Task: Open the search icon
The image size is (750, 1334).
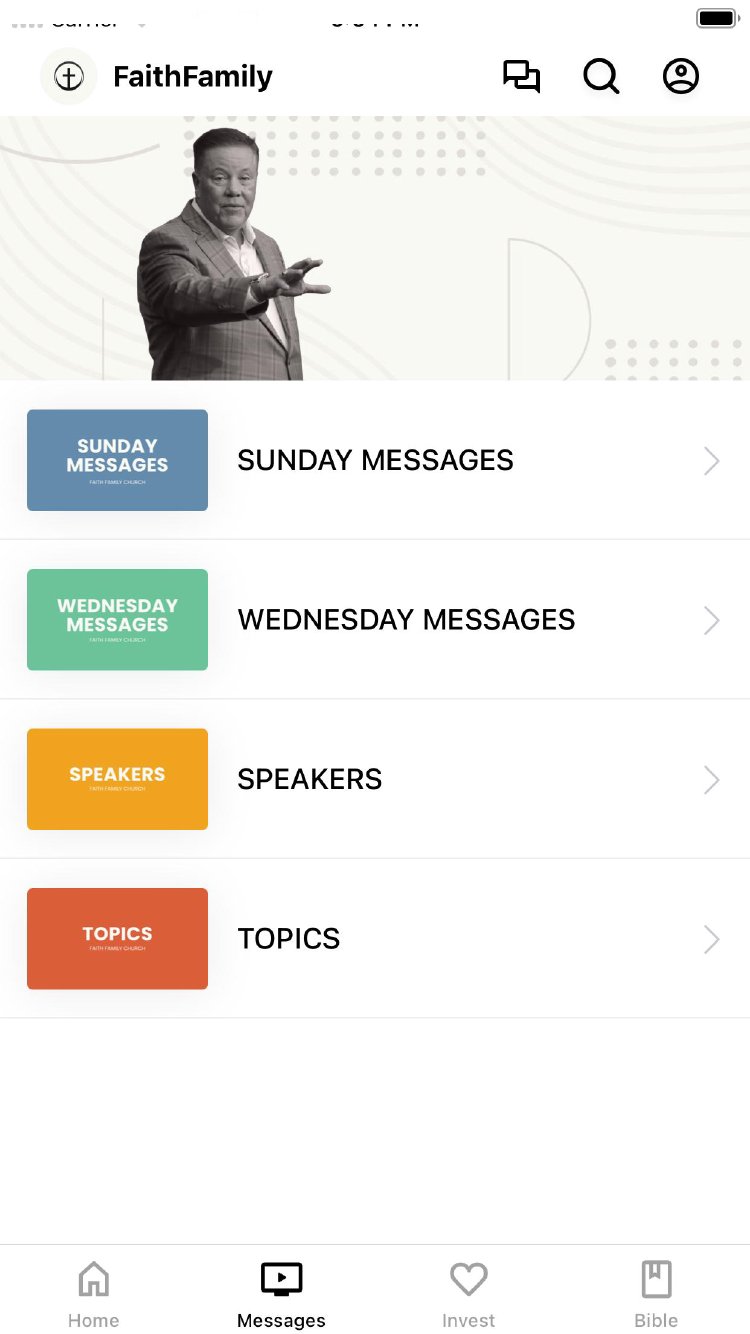Action: (601, 77)
